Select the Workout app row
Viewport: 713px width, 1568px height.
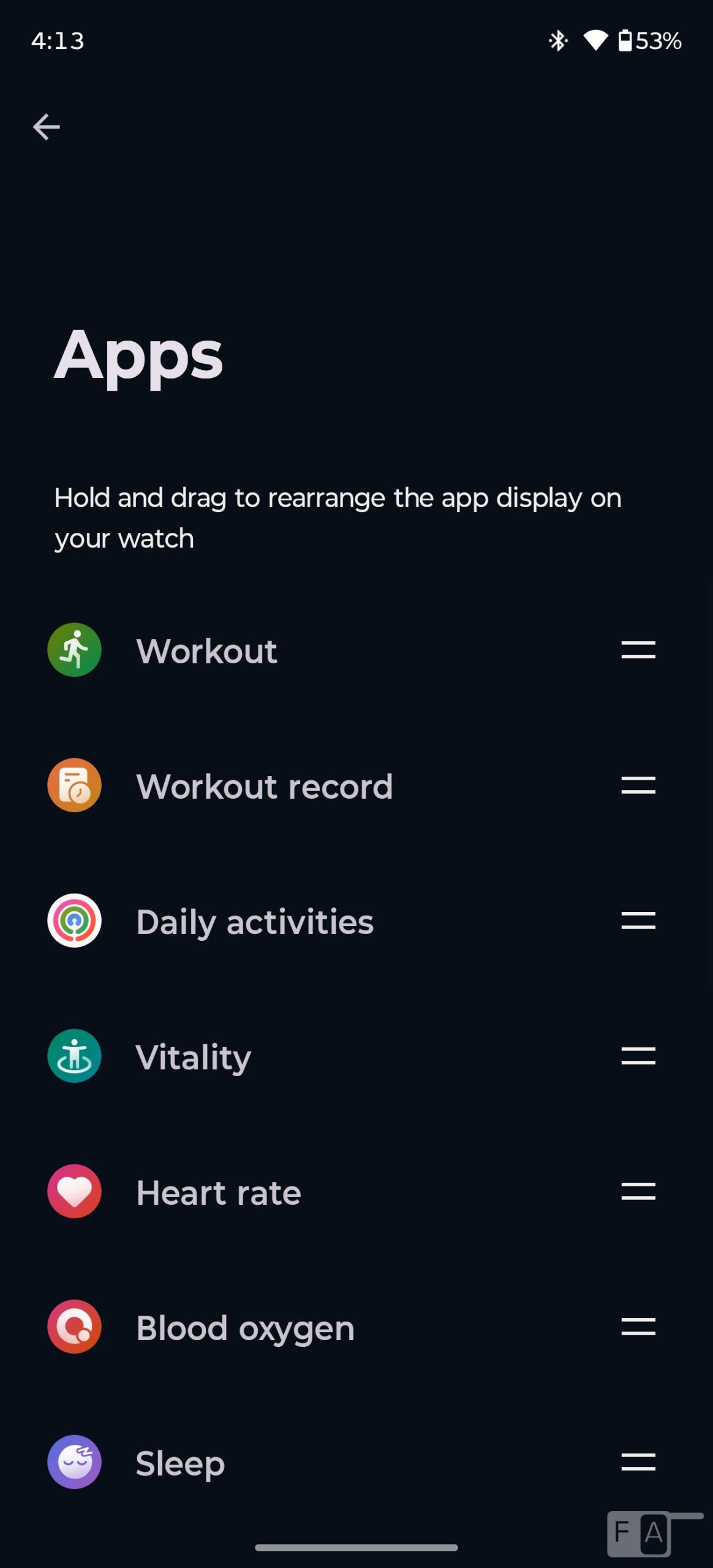tap(207, 650)
